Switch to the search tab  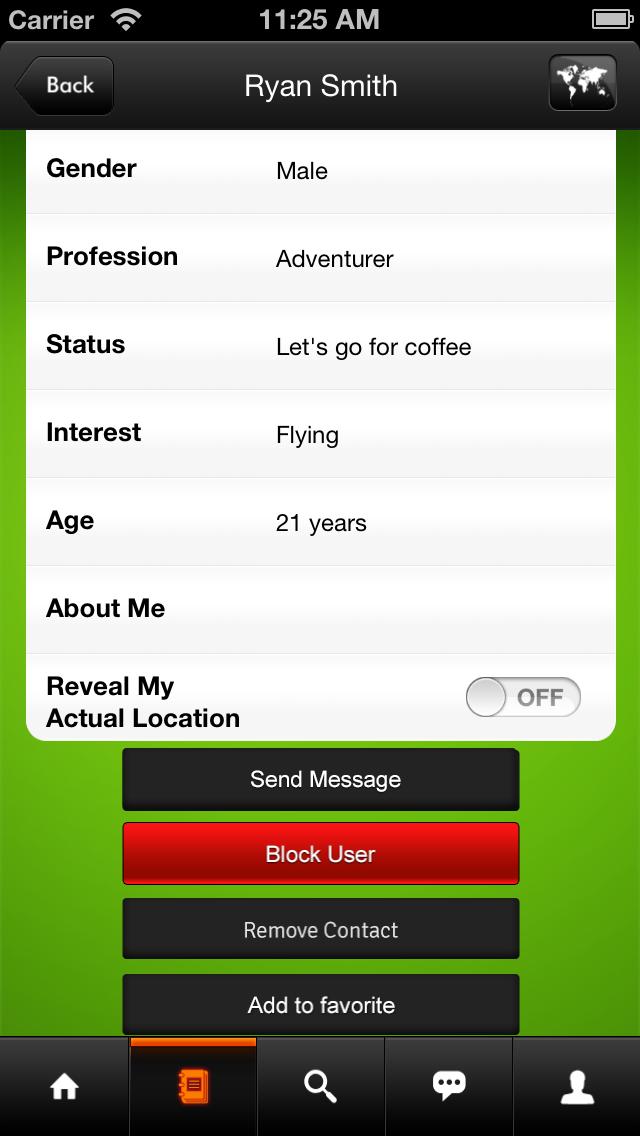pos(320,1087)
